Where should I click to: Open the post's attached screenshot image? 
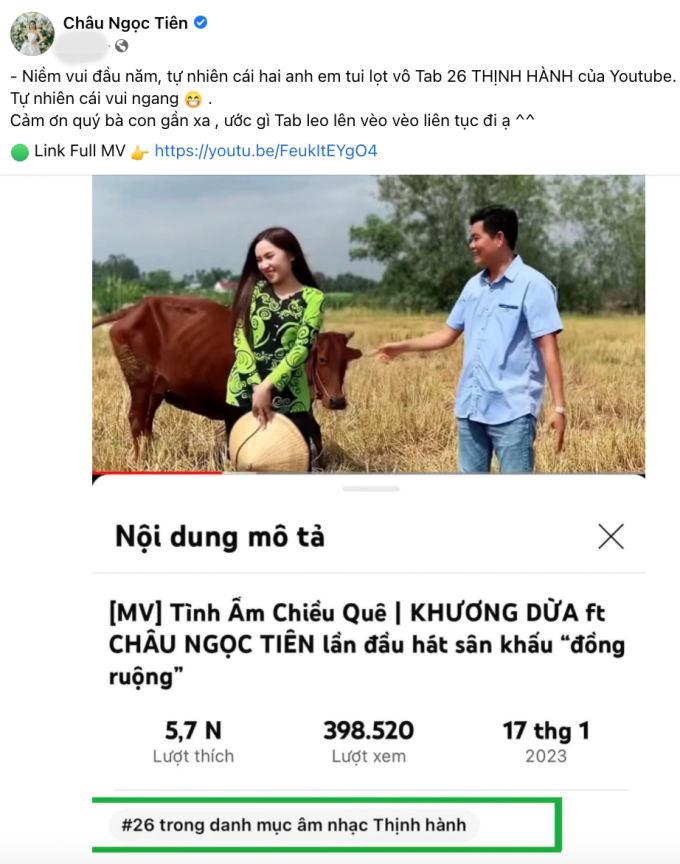click(x=368, y=500)
